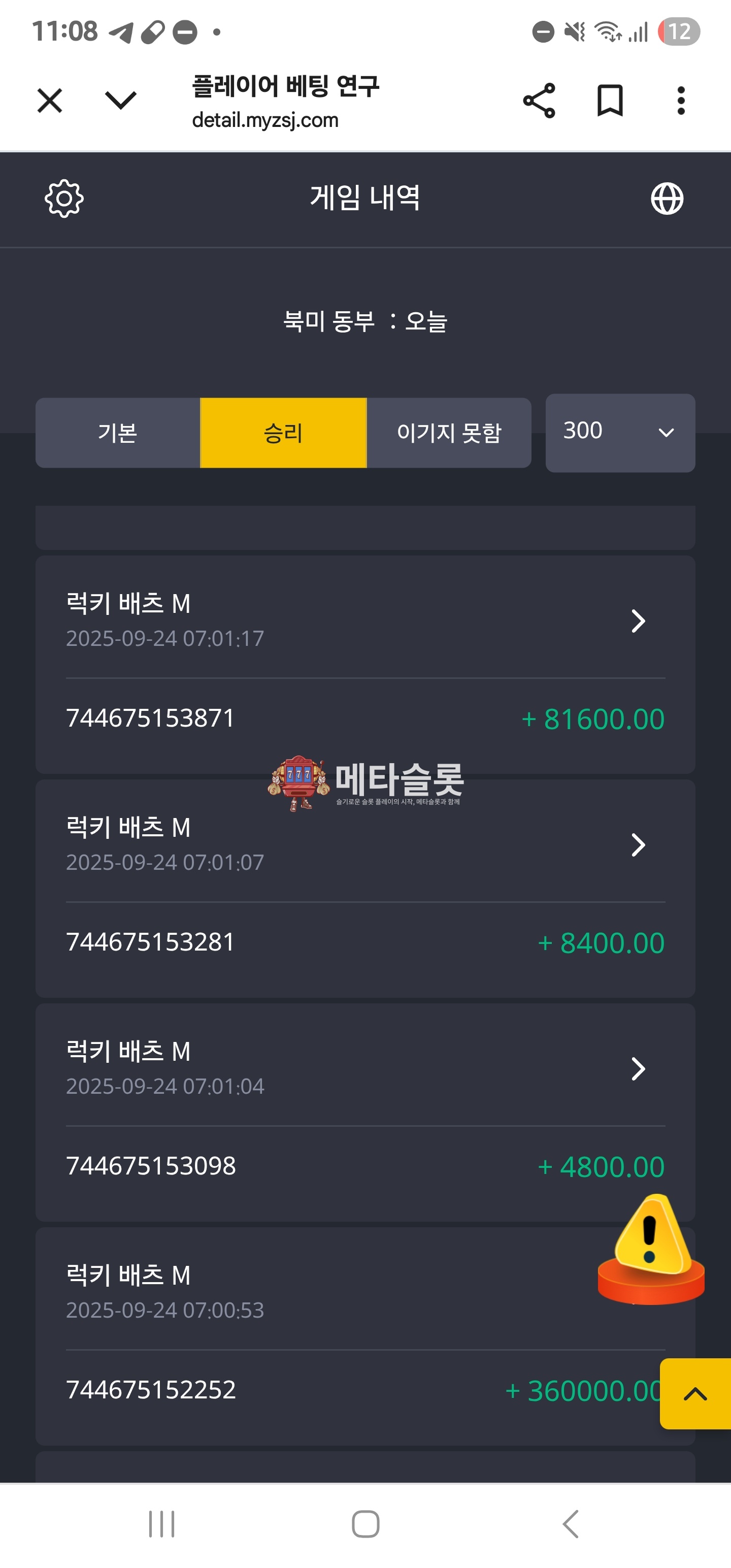Jump back to top with yellow arrow button
Screen dimensions: 731x1568
[x=695, y=1393]
